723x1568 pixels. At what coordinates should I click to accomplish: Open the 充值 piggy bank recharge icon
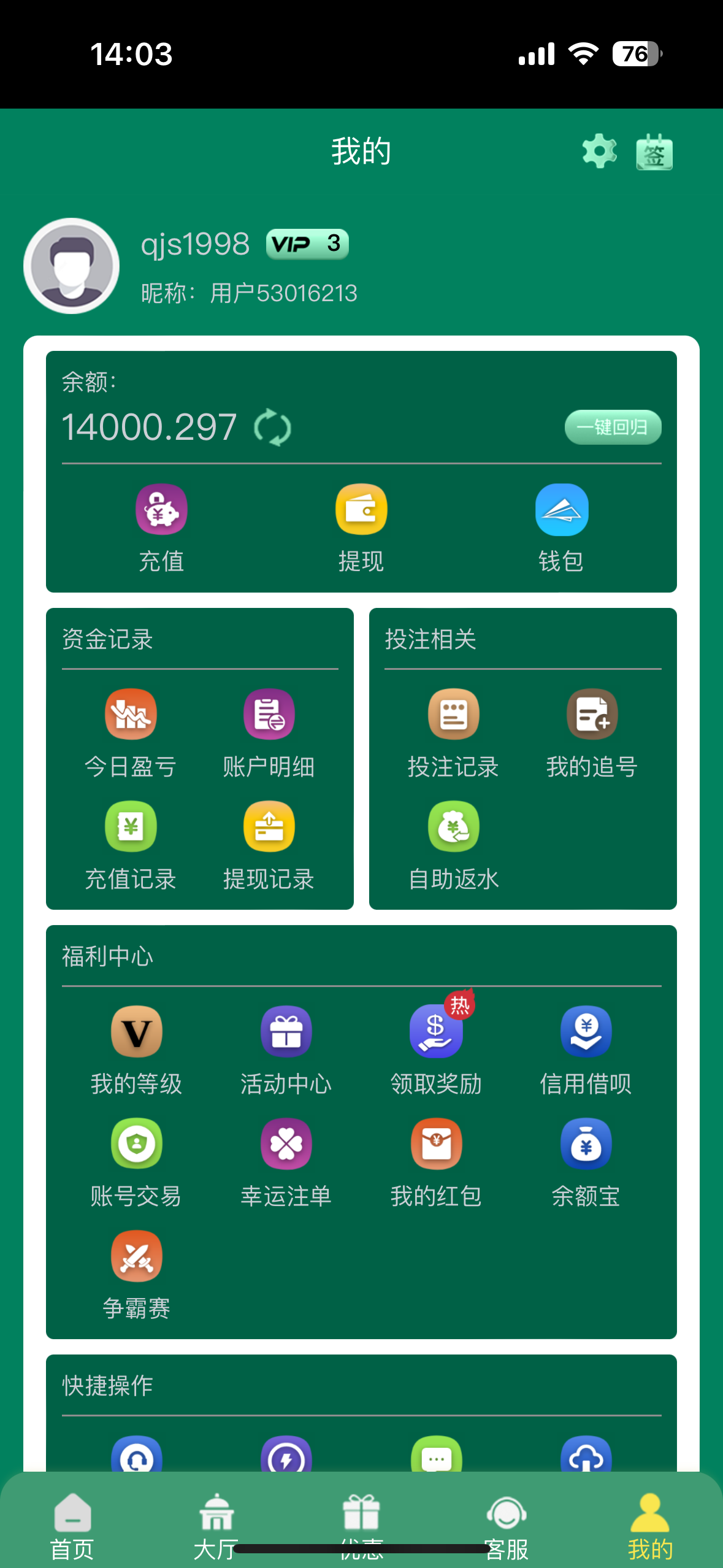[x=161, y=509]
